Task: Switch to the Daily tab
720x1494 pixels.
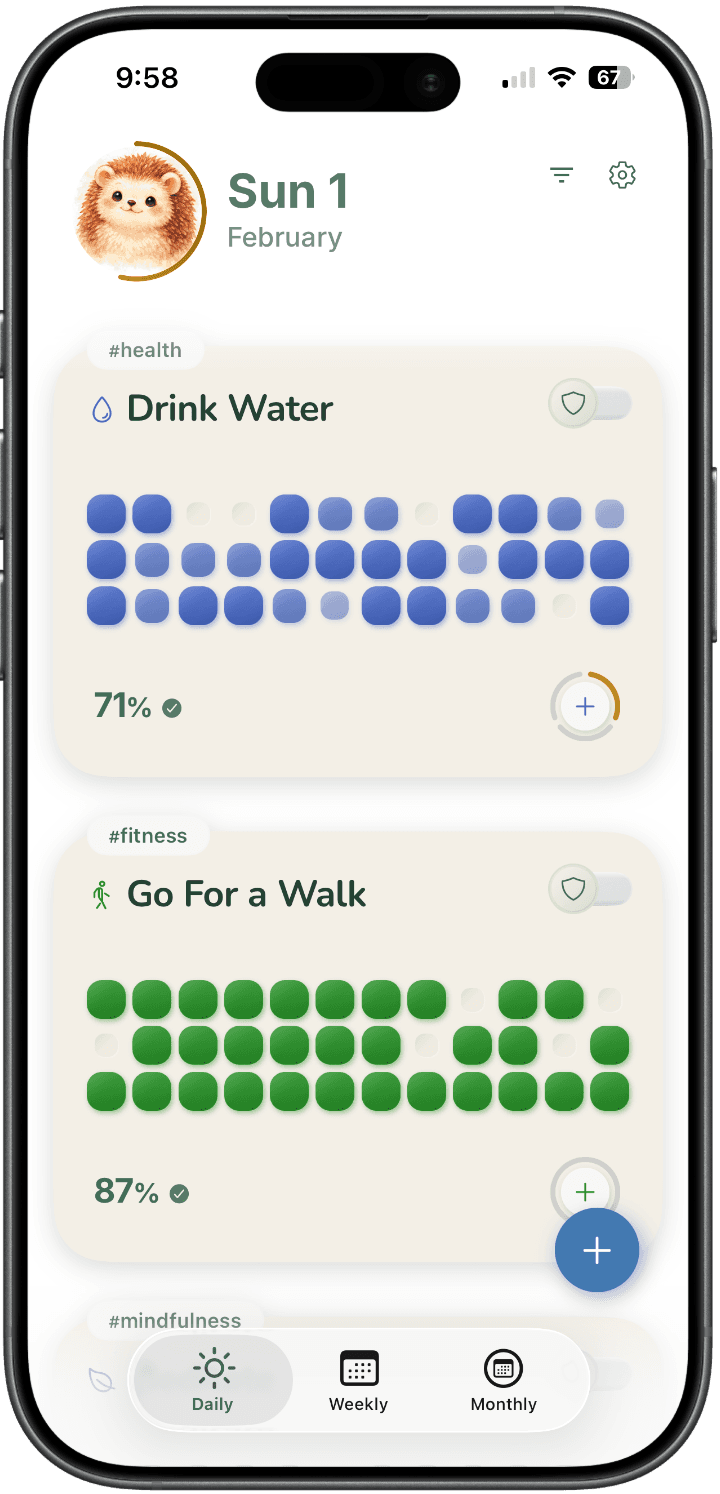Action: [x=212, y=1380]
